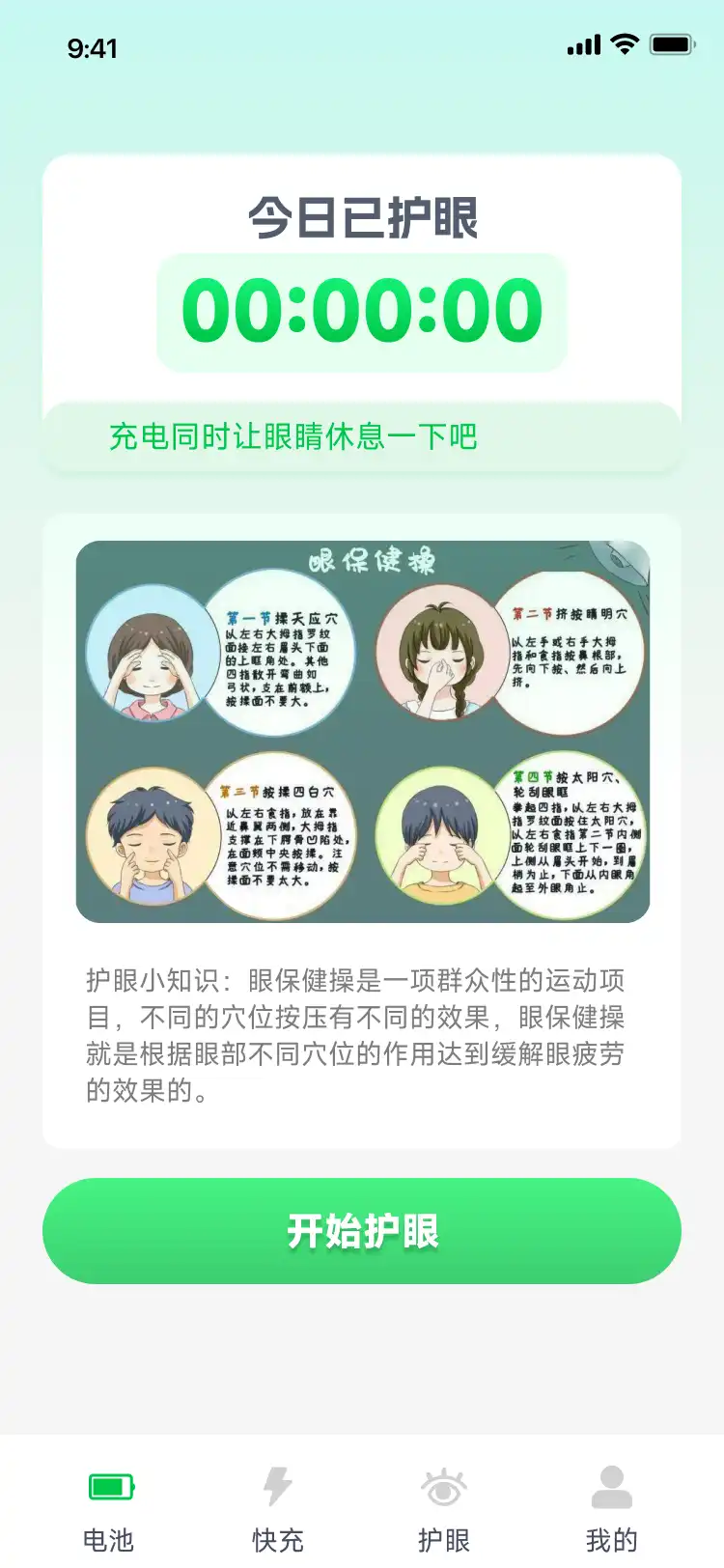Open the 快充 tab
724x1568 pixels.
tap(278, 1506)
